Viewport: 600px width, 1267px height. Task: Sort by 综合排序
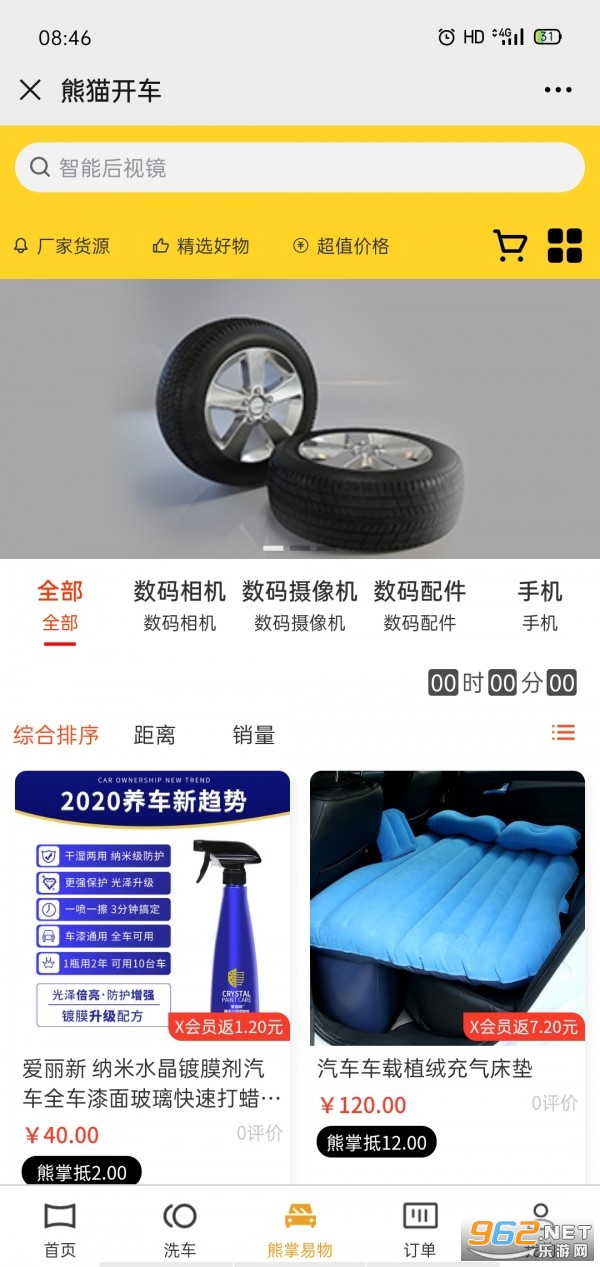point(56,736)
